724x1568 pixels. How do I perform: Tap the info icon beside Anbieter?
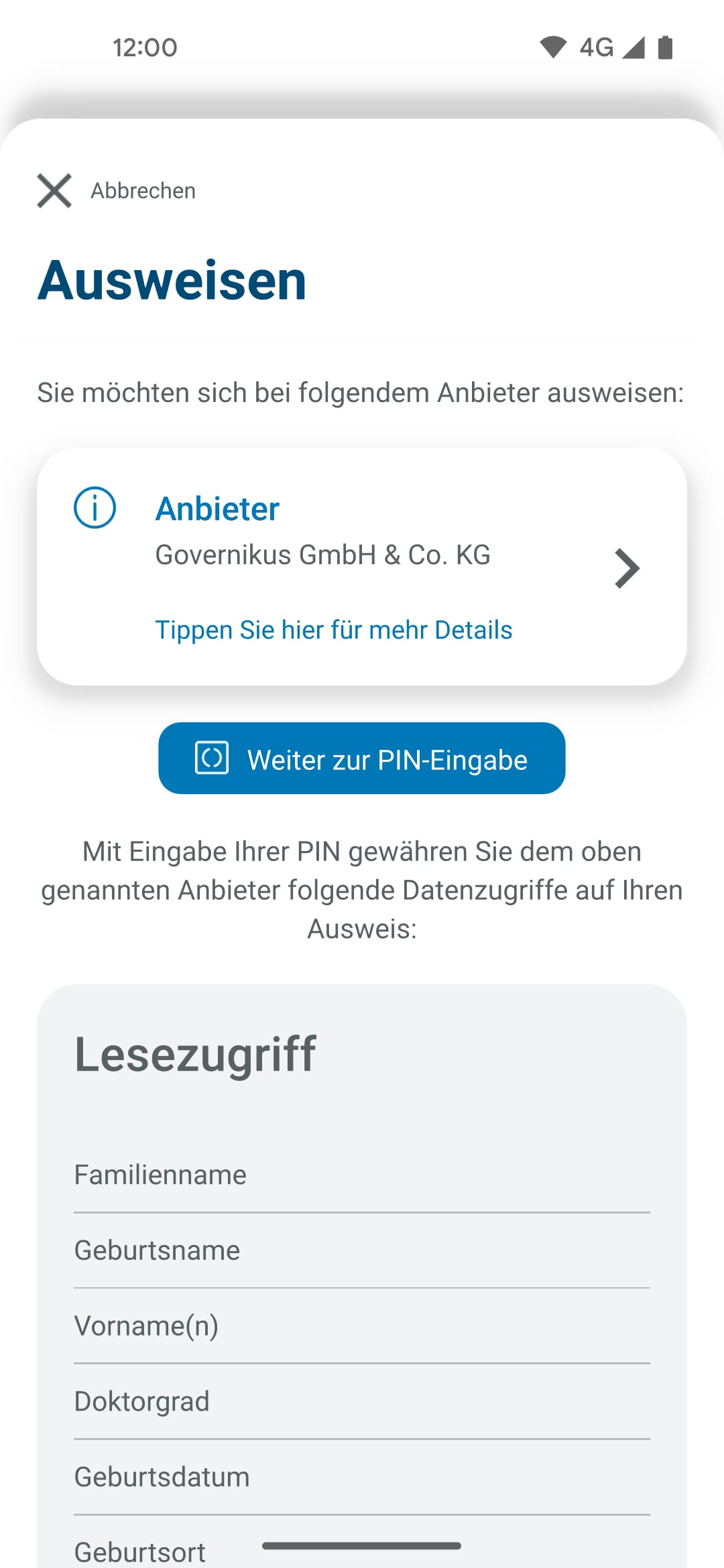point(95,508)
